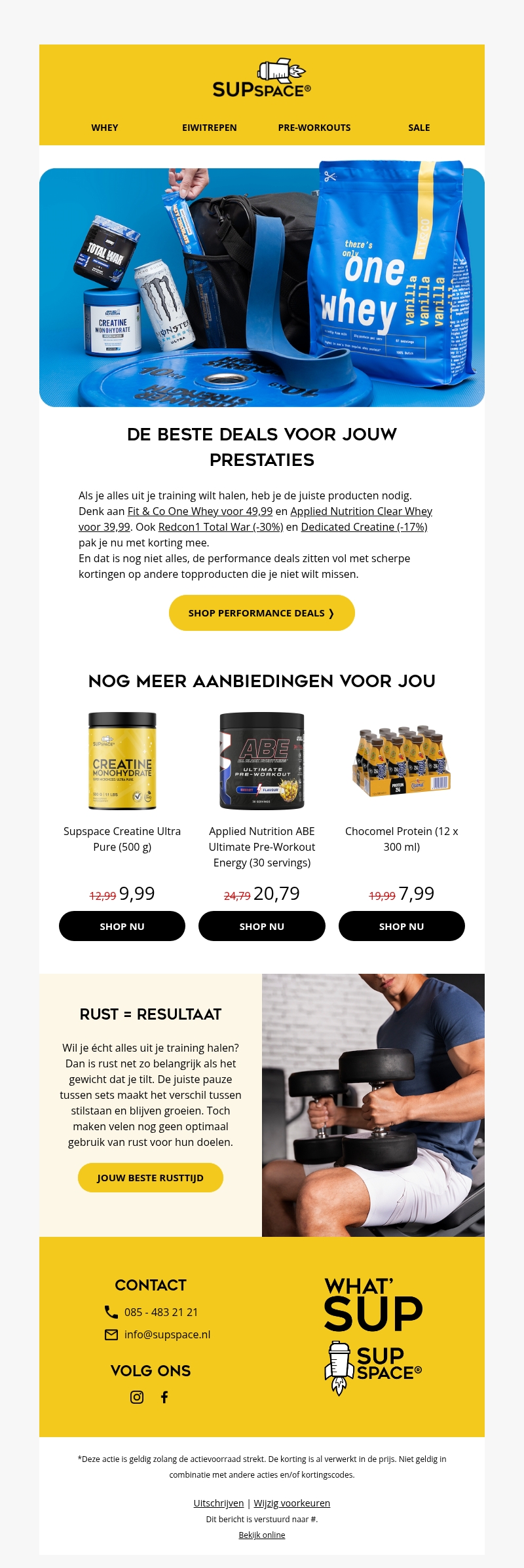Screen dimensions: 524x1568
Task: Open Wijzig voorkeuren link
Action: (x=291, y=1503)
